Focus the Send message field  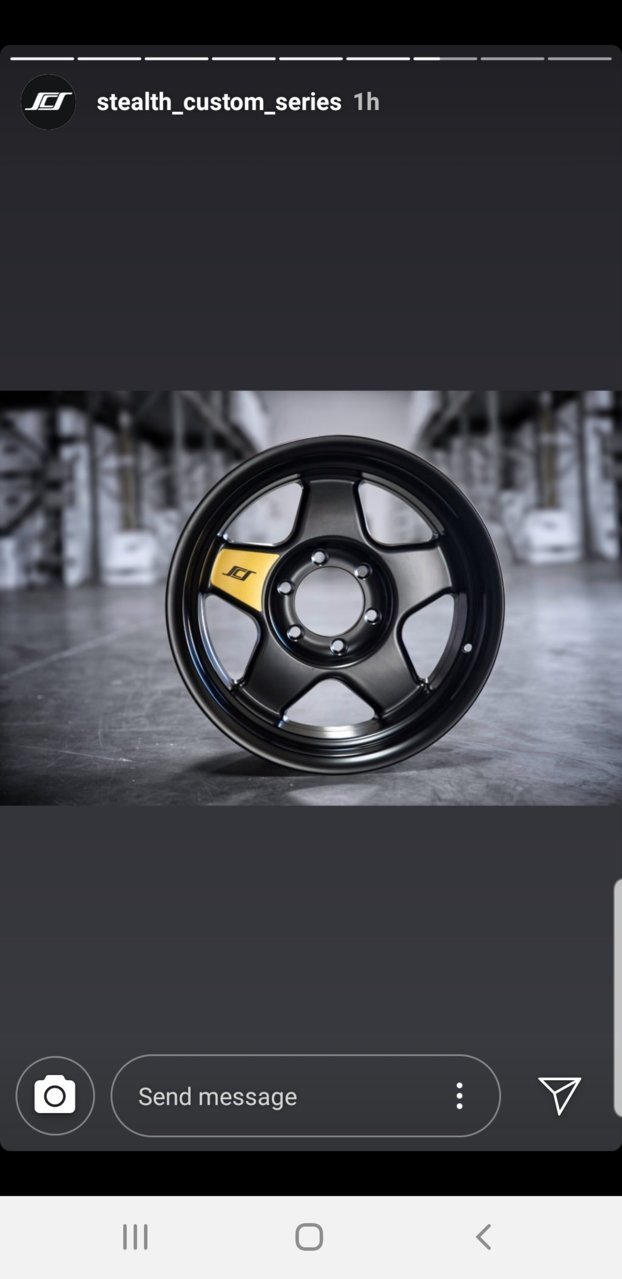click(x=280, y=1096)
